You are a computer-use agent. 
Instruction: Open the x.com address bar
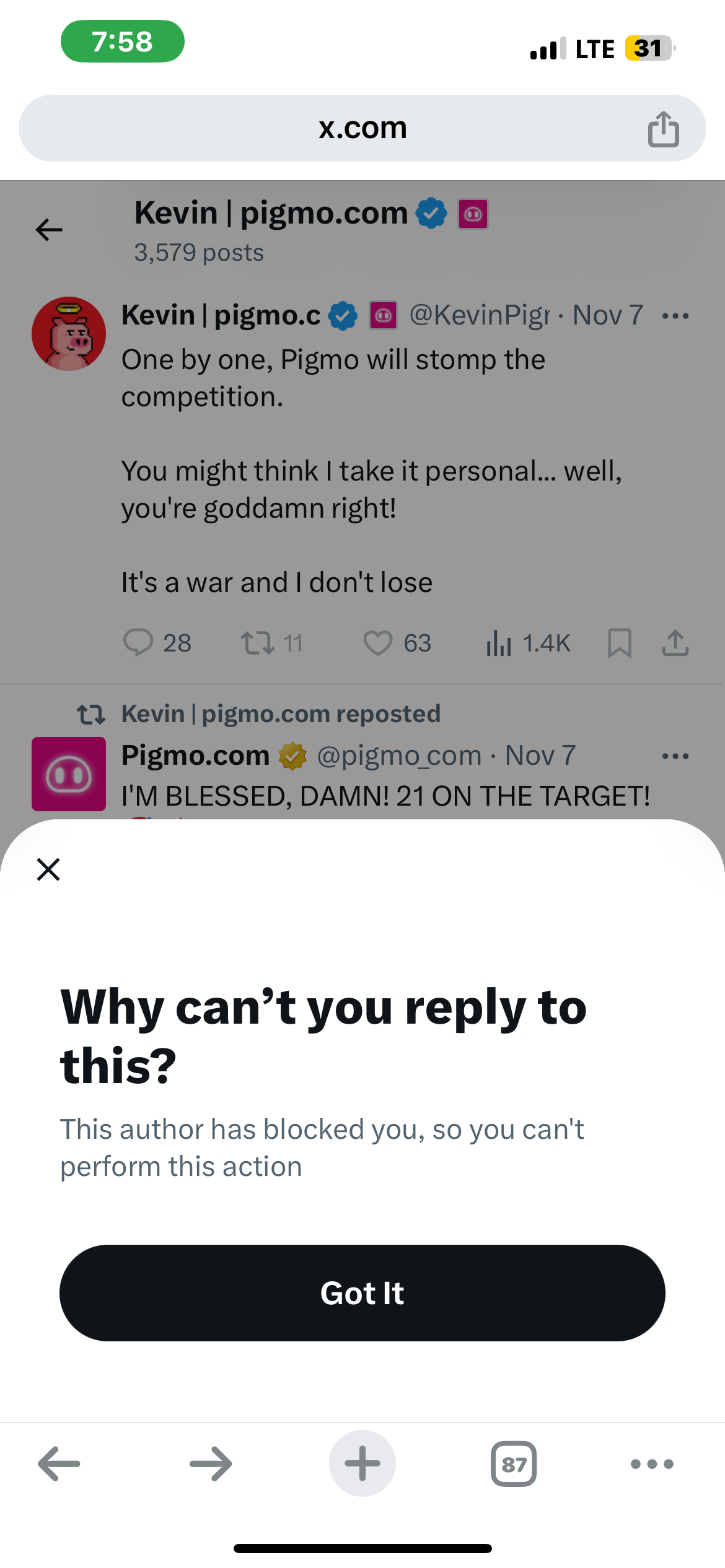(362, 128)
